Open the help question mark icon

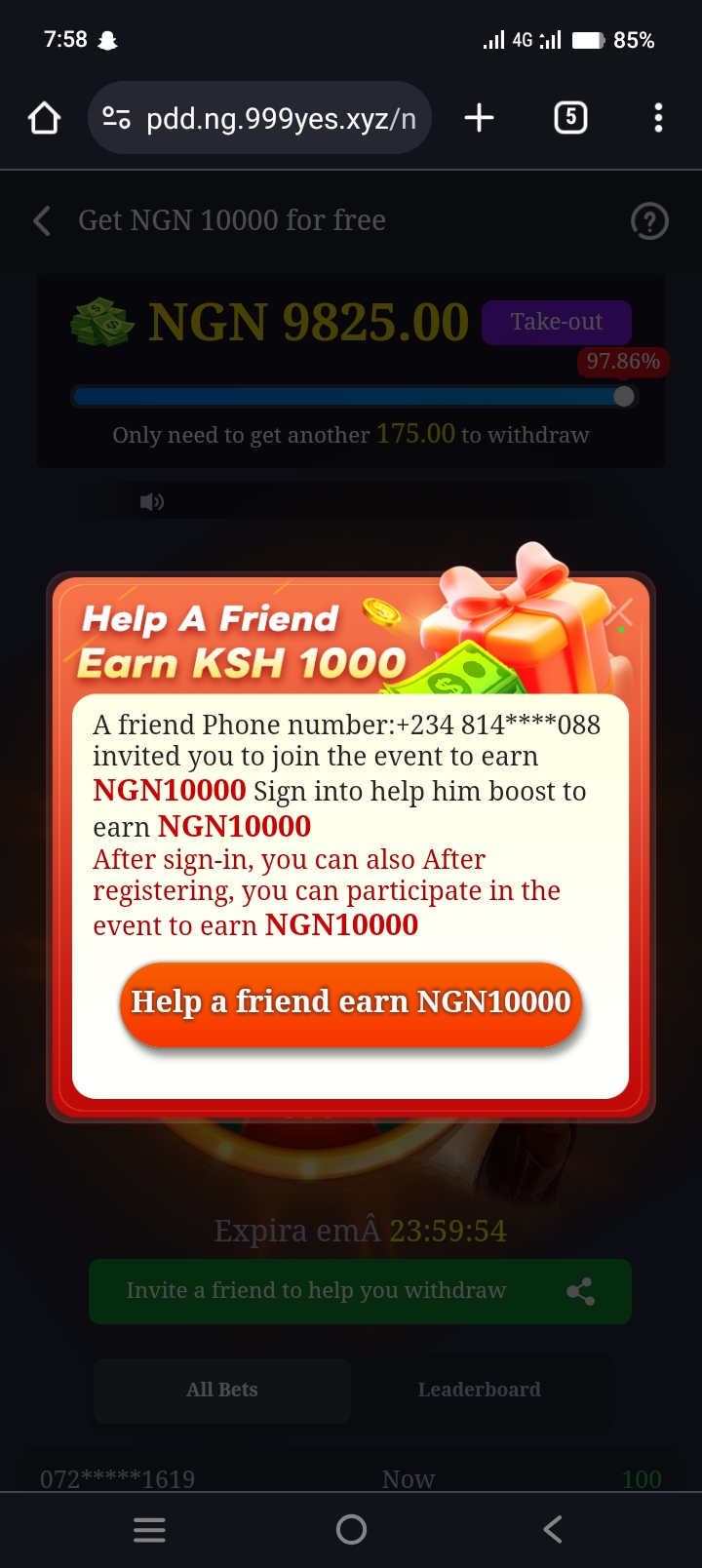(x=649, y=221)
